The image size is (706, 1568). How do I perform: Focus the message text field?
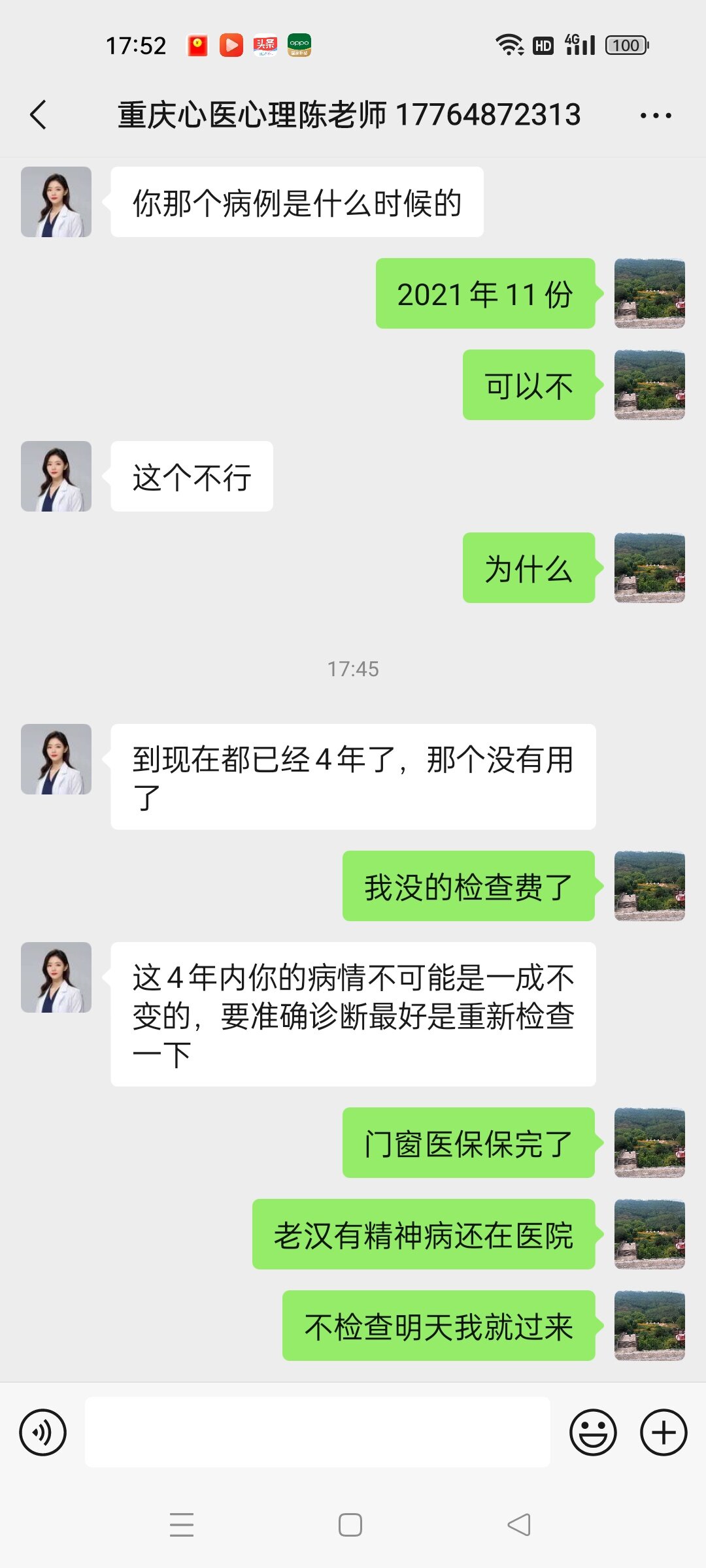[x=317, y=1432]
